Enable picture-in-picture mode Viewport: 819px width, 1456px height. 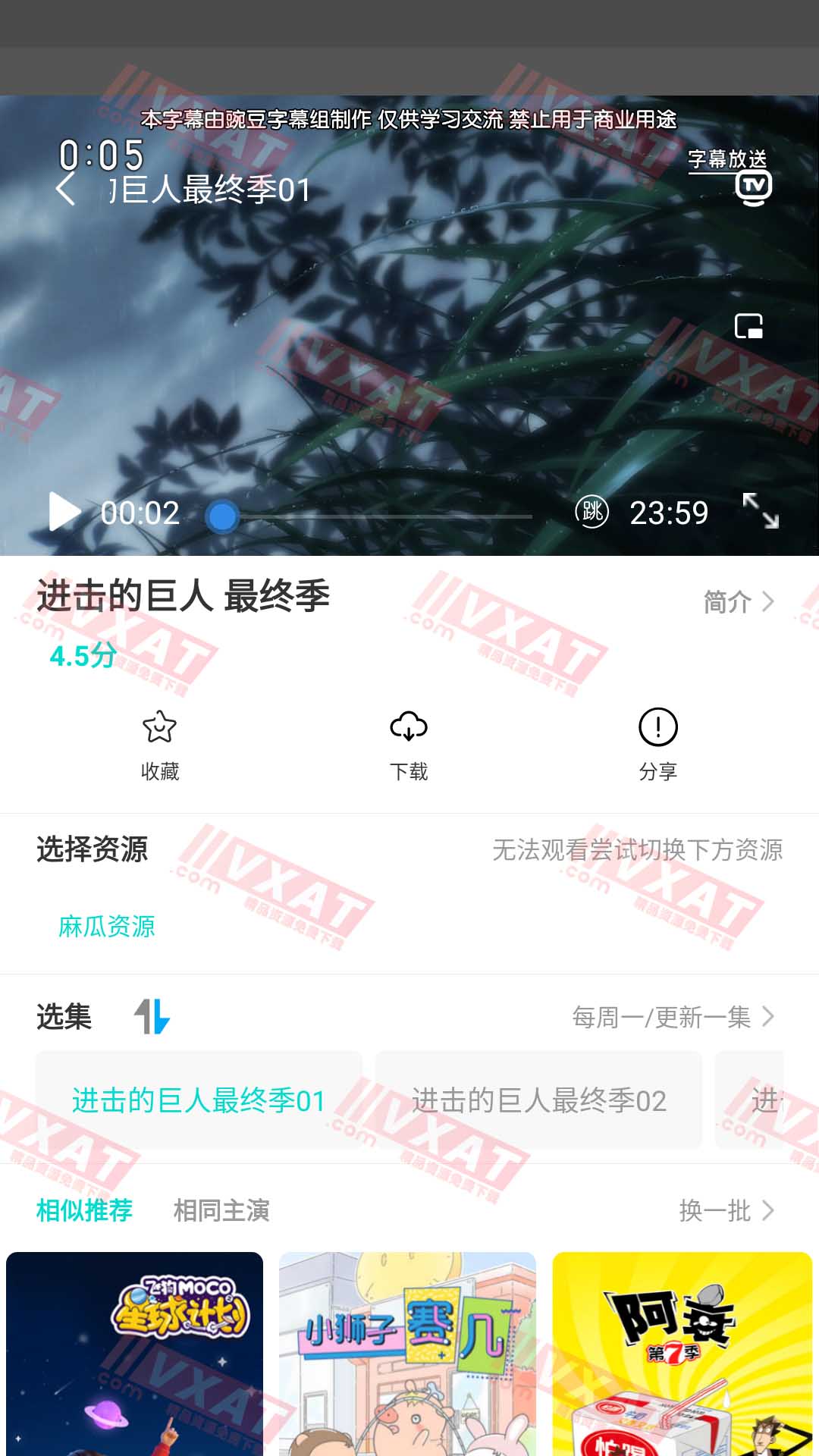click(x=748, y=326)
